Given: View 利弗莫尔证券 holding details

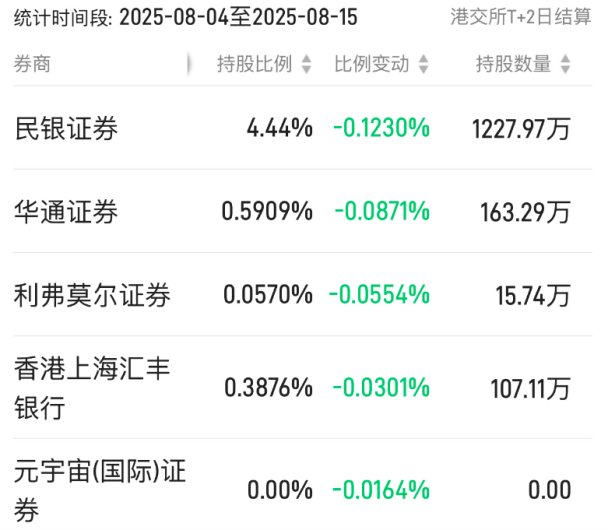Looking at the screenshot, I should (302, 295).
